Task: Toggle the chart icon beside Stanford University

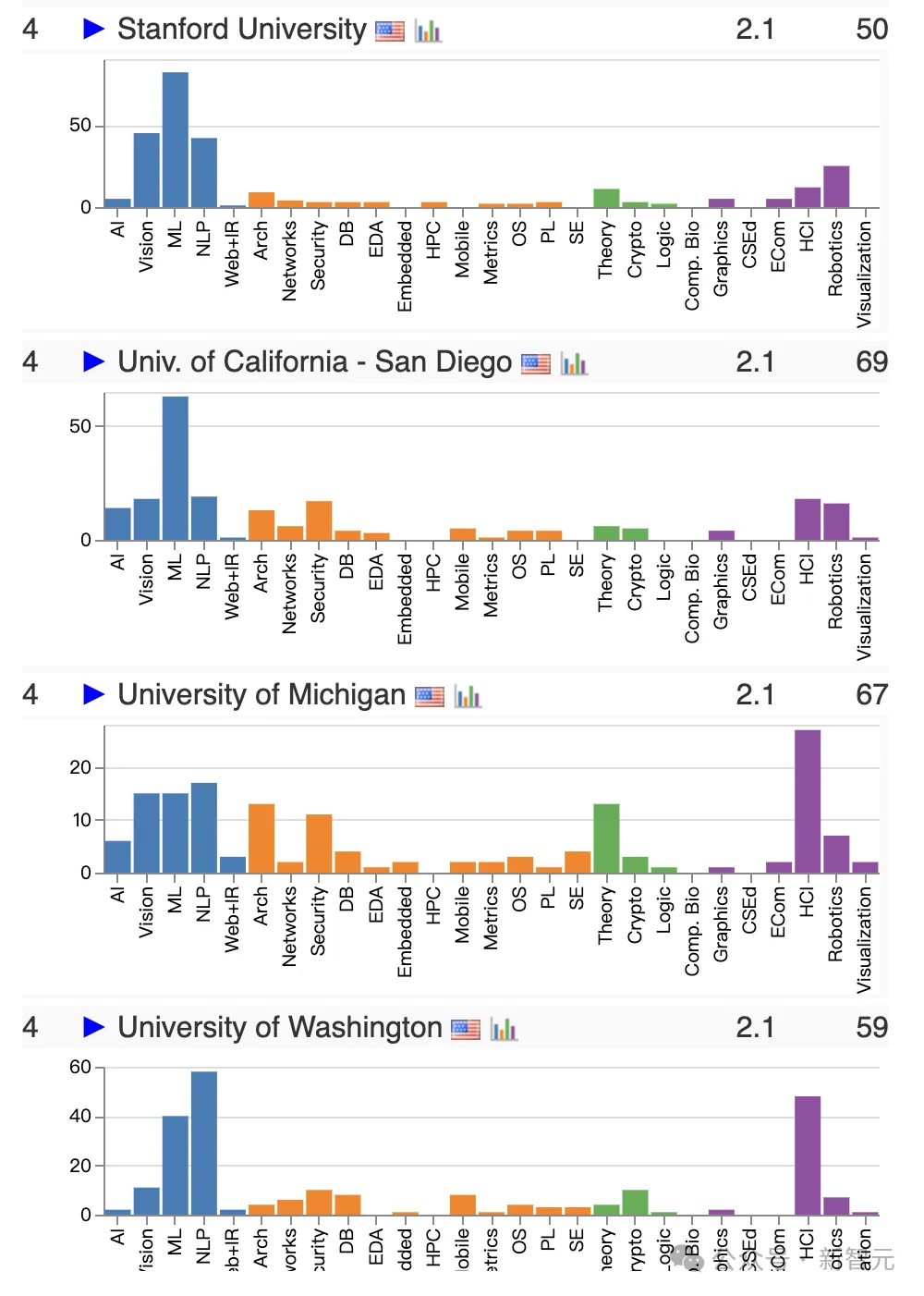Action: (428, 31)
